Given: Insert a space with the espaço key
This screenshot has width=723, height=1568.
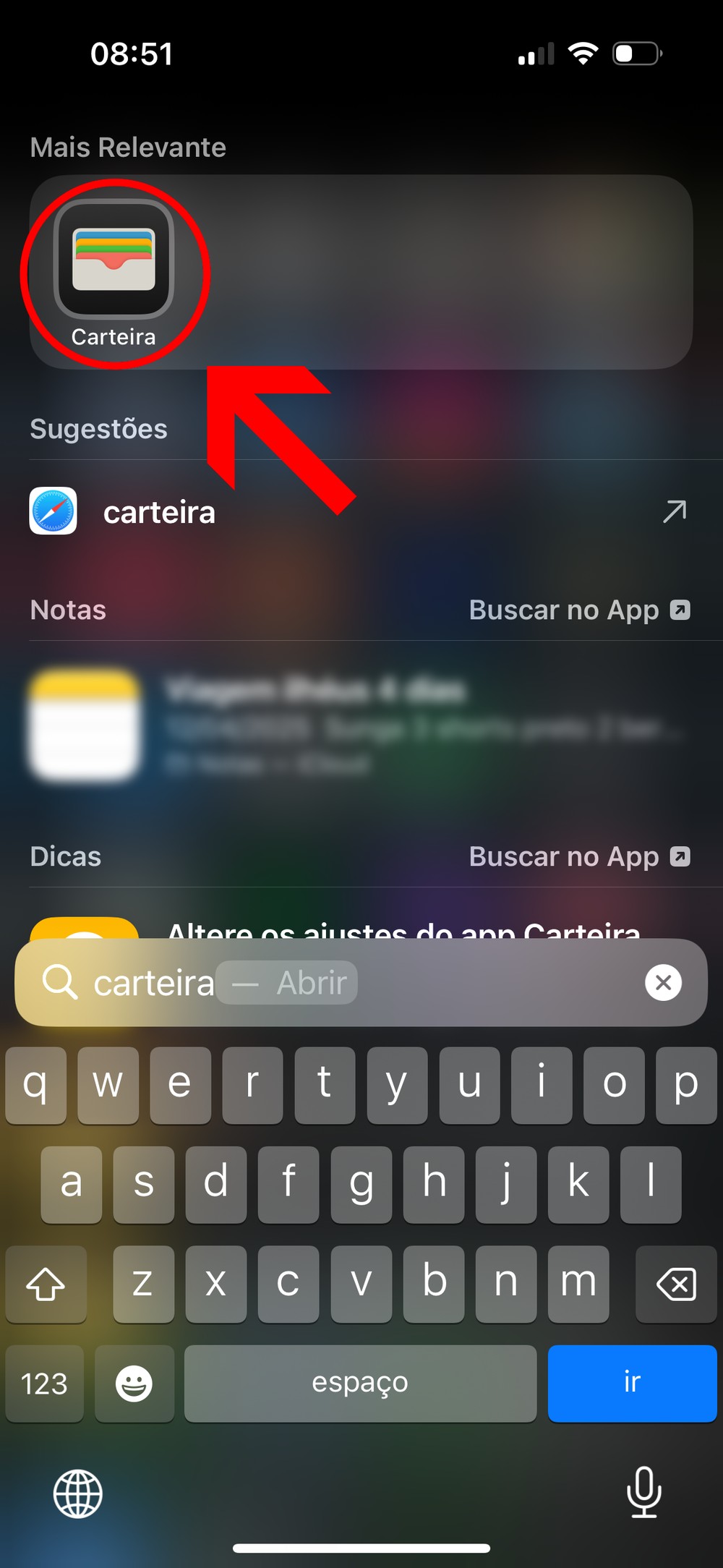Looking at the screenshot, I should click(360, 1383).
